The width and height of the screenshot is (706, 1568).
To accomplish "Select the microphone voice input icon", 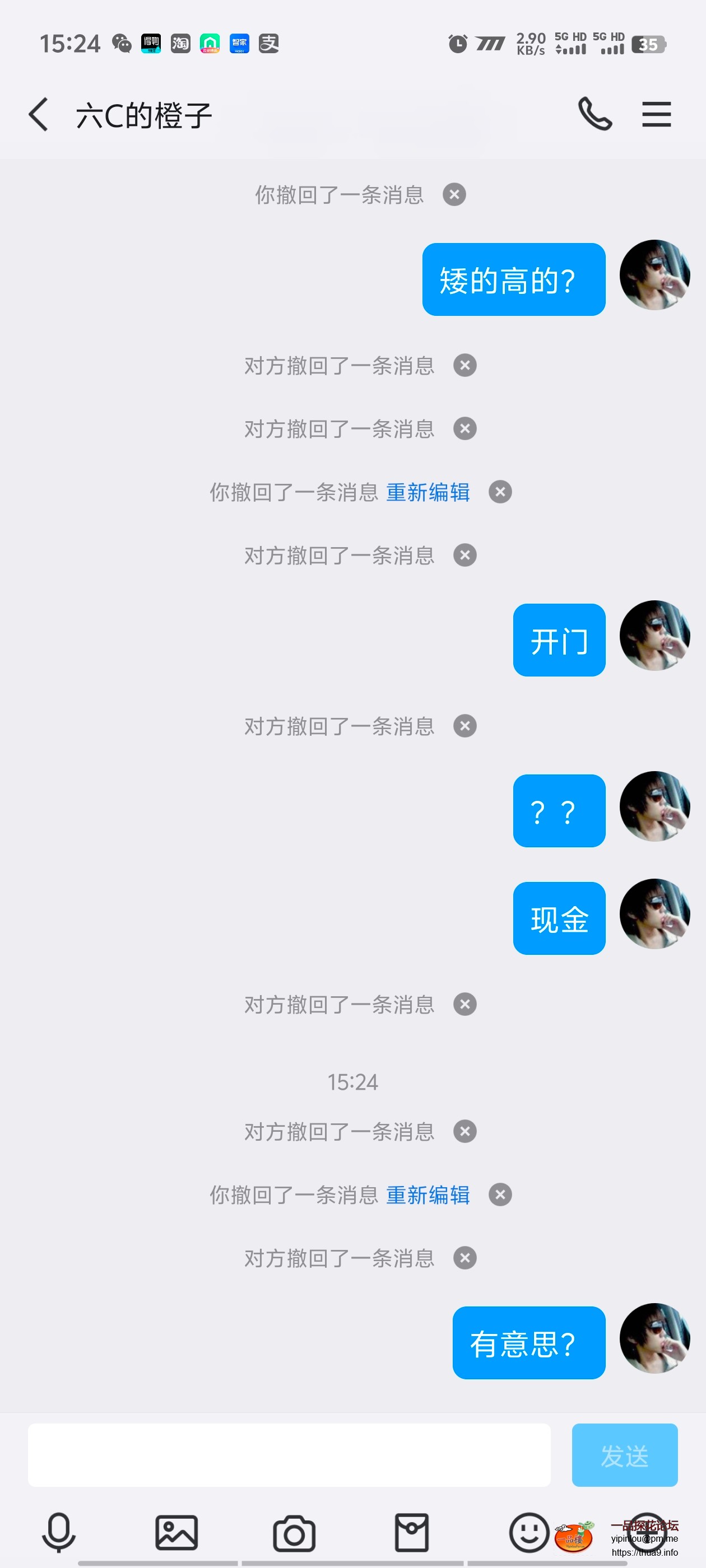I will [x=58, y=1534].
